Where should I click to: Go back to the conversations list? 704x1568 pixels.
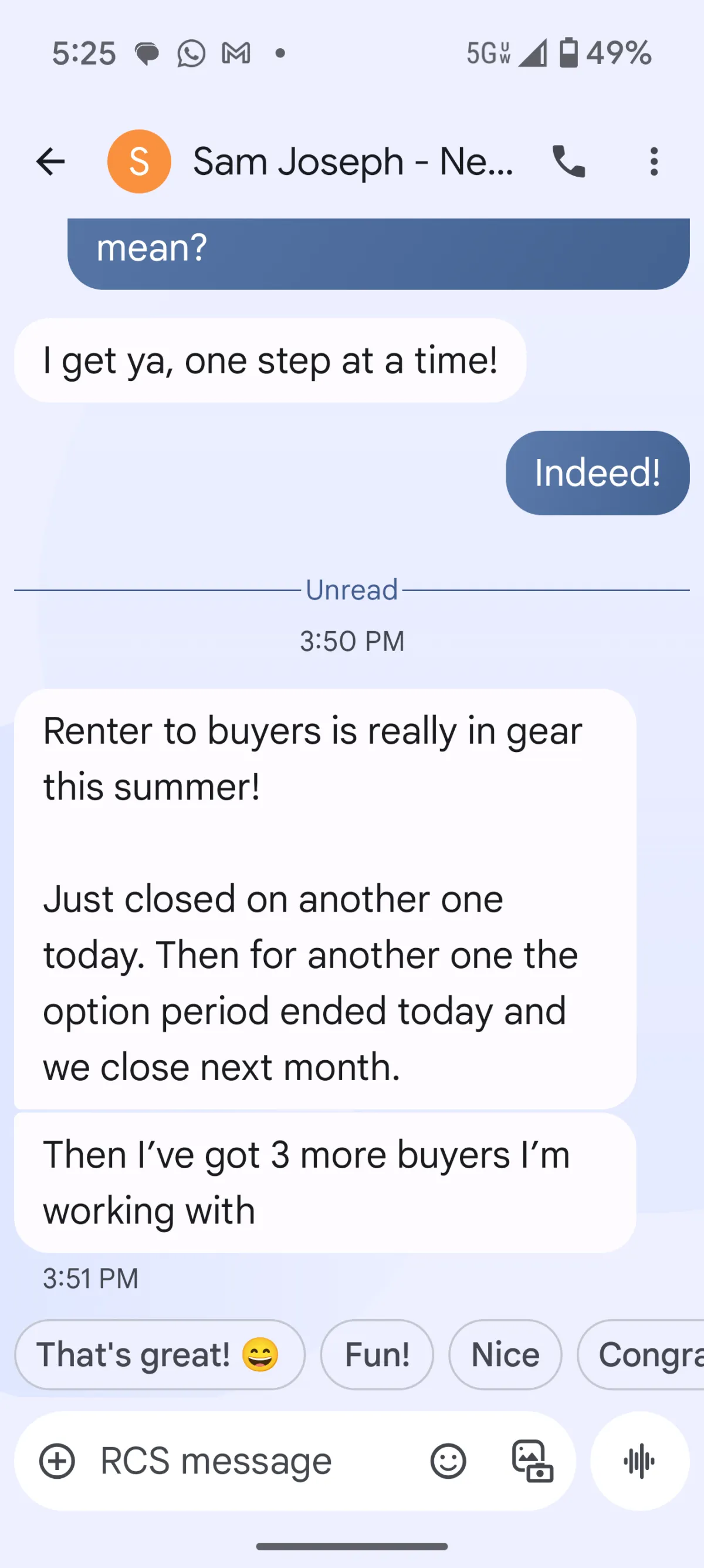coord(50,161)
